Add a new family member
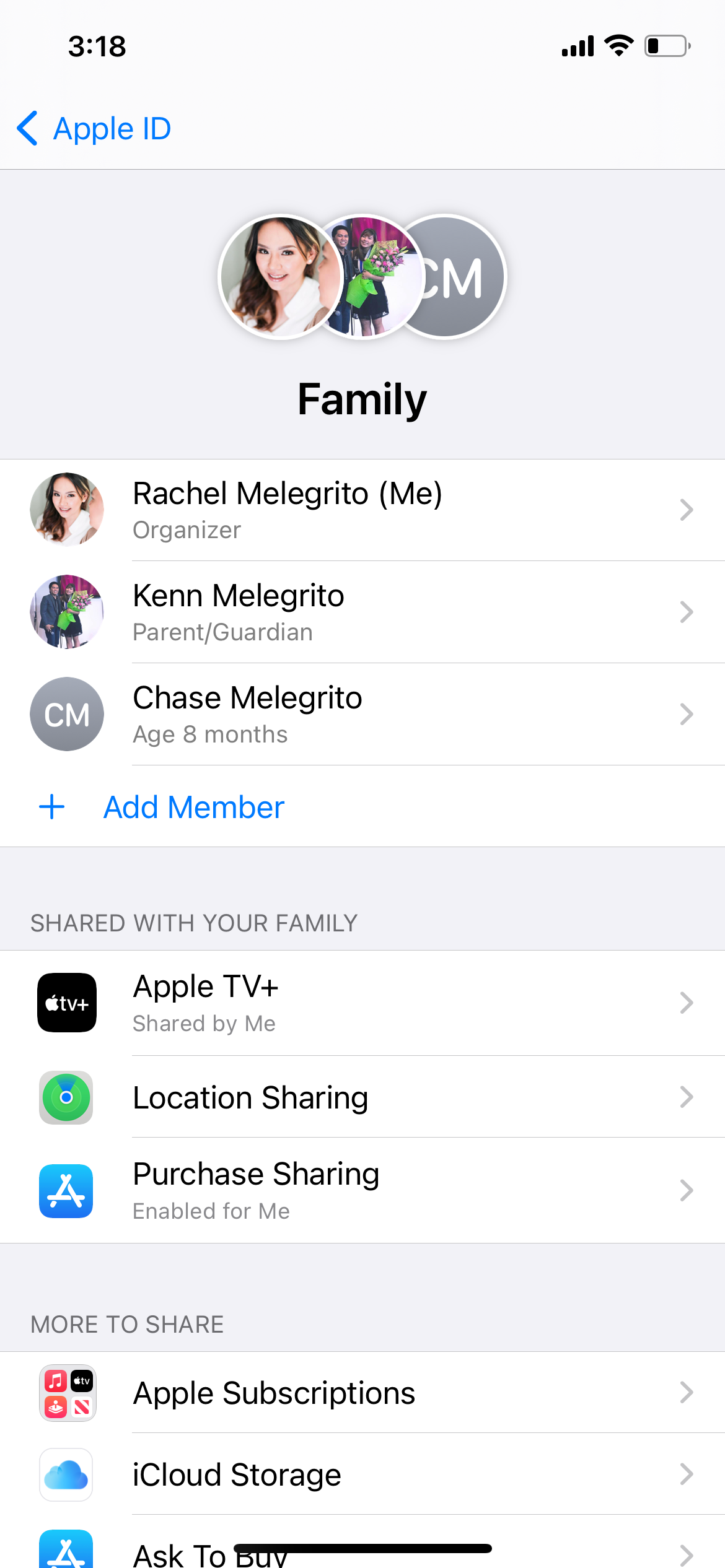725x1568 pixels. click(x=193, y=808)
